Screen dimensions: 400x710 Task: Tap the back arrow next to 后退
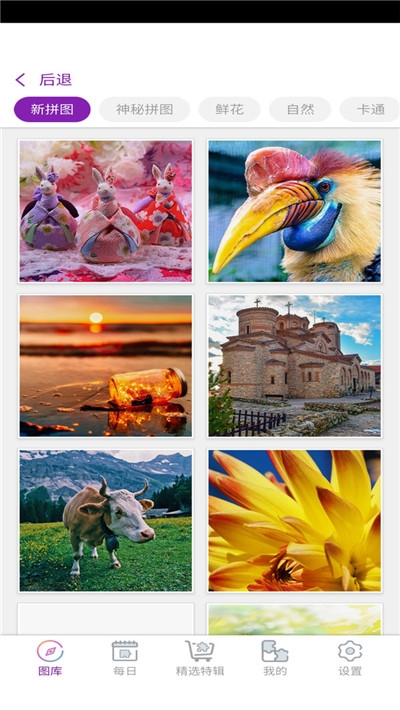20,80
